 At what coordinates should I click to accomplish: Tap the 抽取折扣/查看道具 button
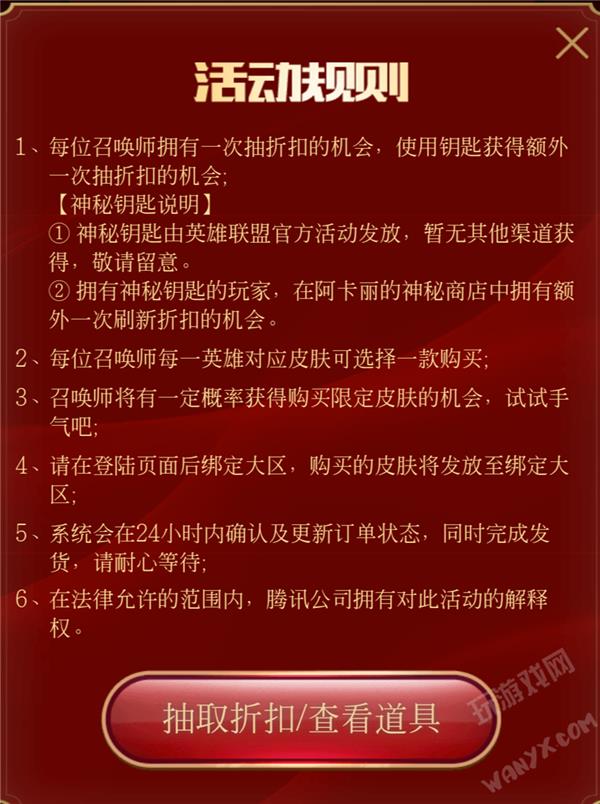[301, 718]
